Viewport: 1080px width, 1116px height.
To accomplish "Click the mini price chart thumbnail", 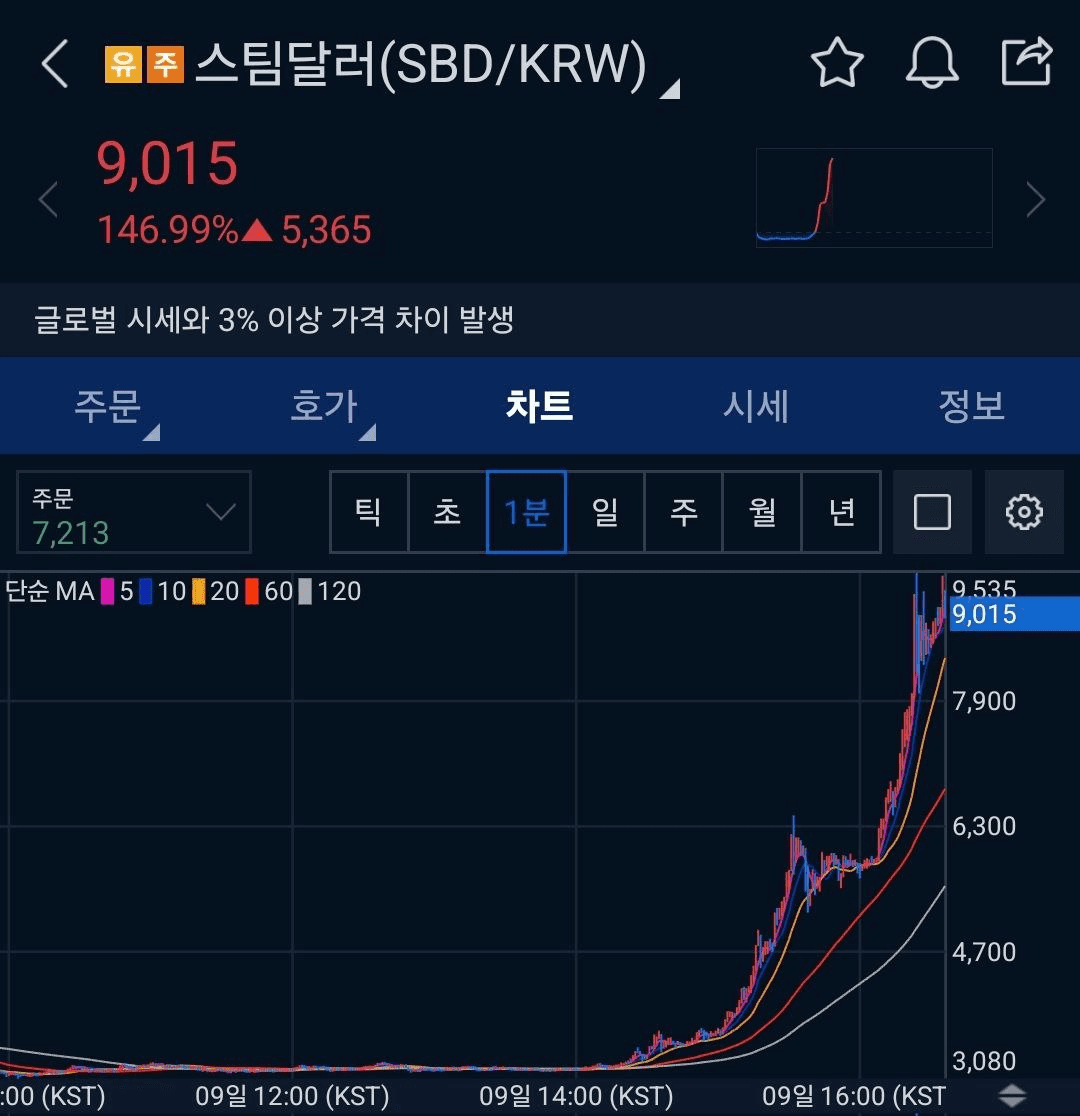I will click(x=873, y=197).
